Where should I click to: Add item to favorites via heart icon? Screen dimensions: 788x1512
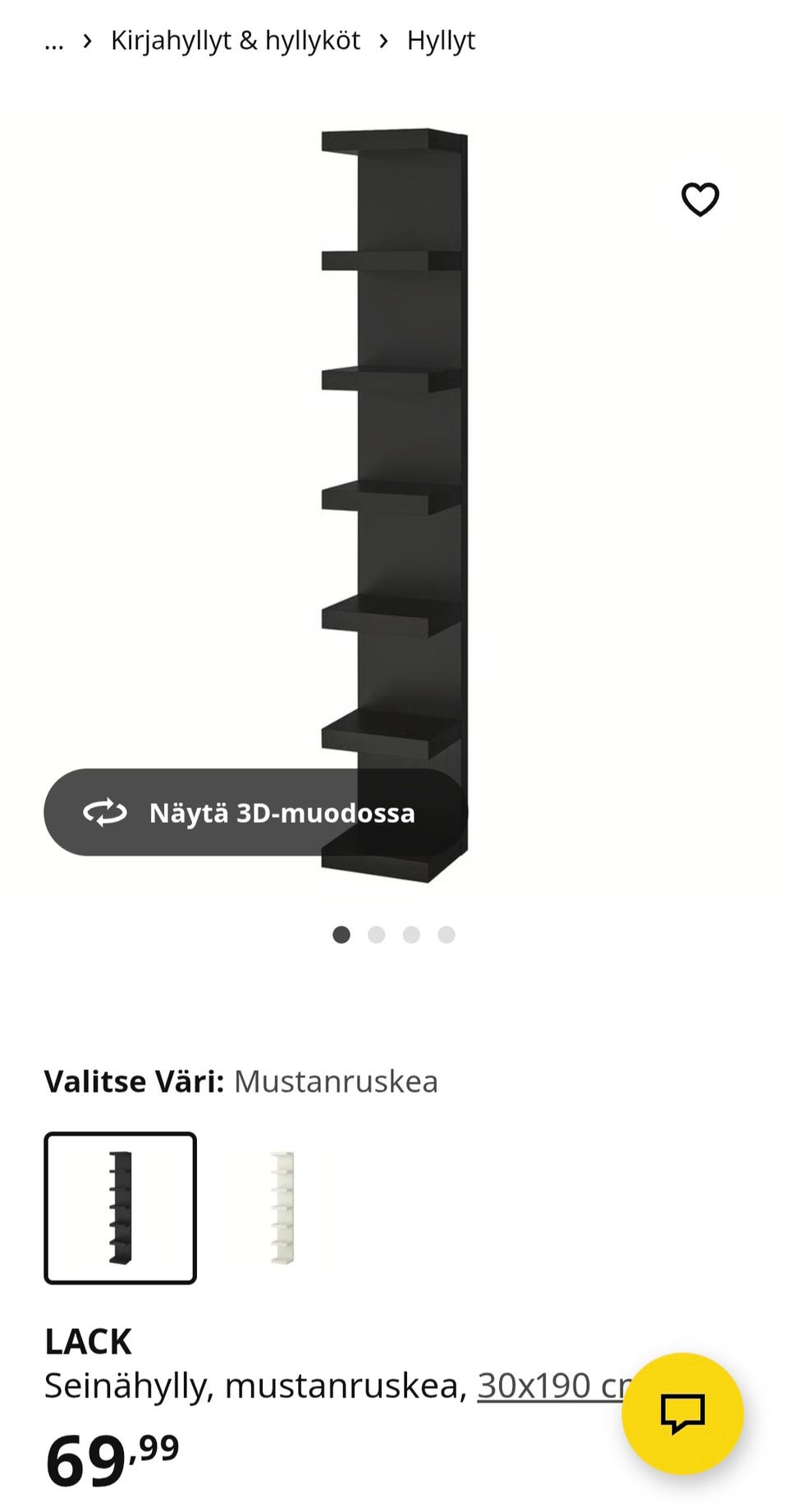pyautogui.click(x=699, y=199)
